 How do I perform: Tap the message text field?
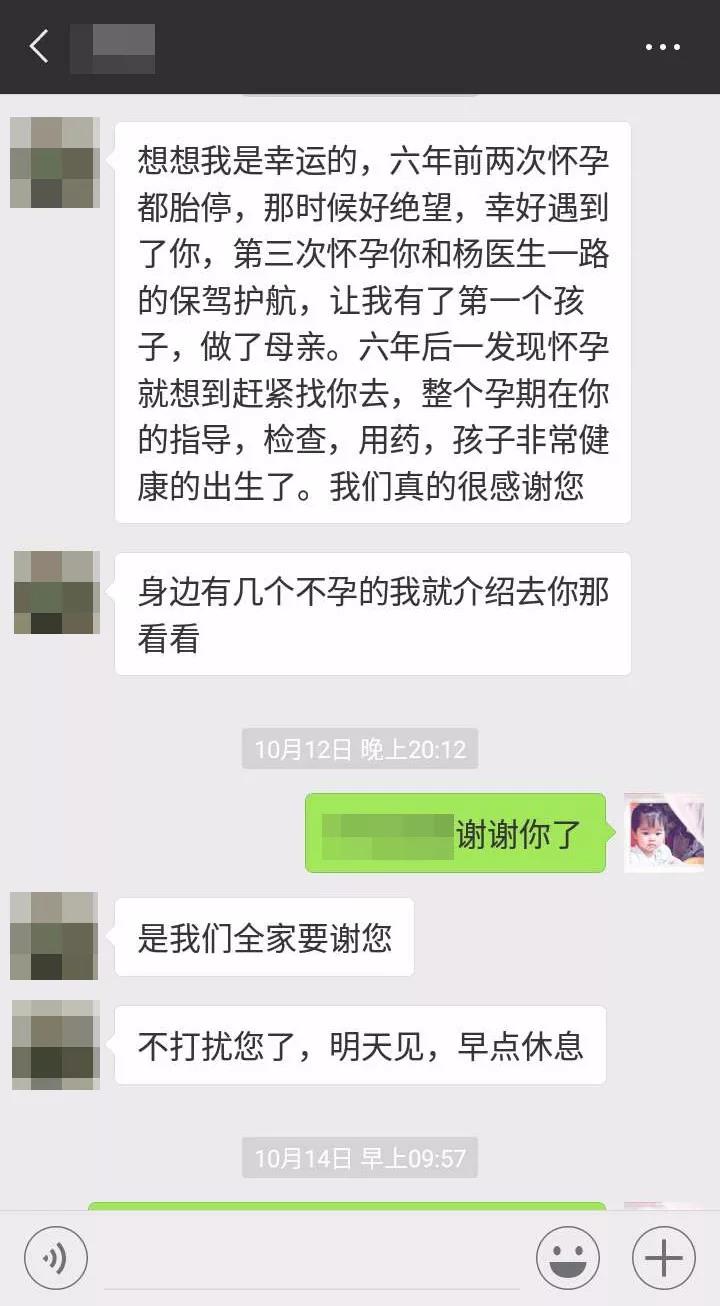tap(312, 1258)
